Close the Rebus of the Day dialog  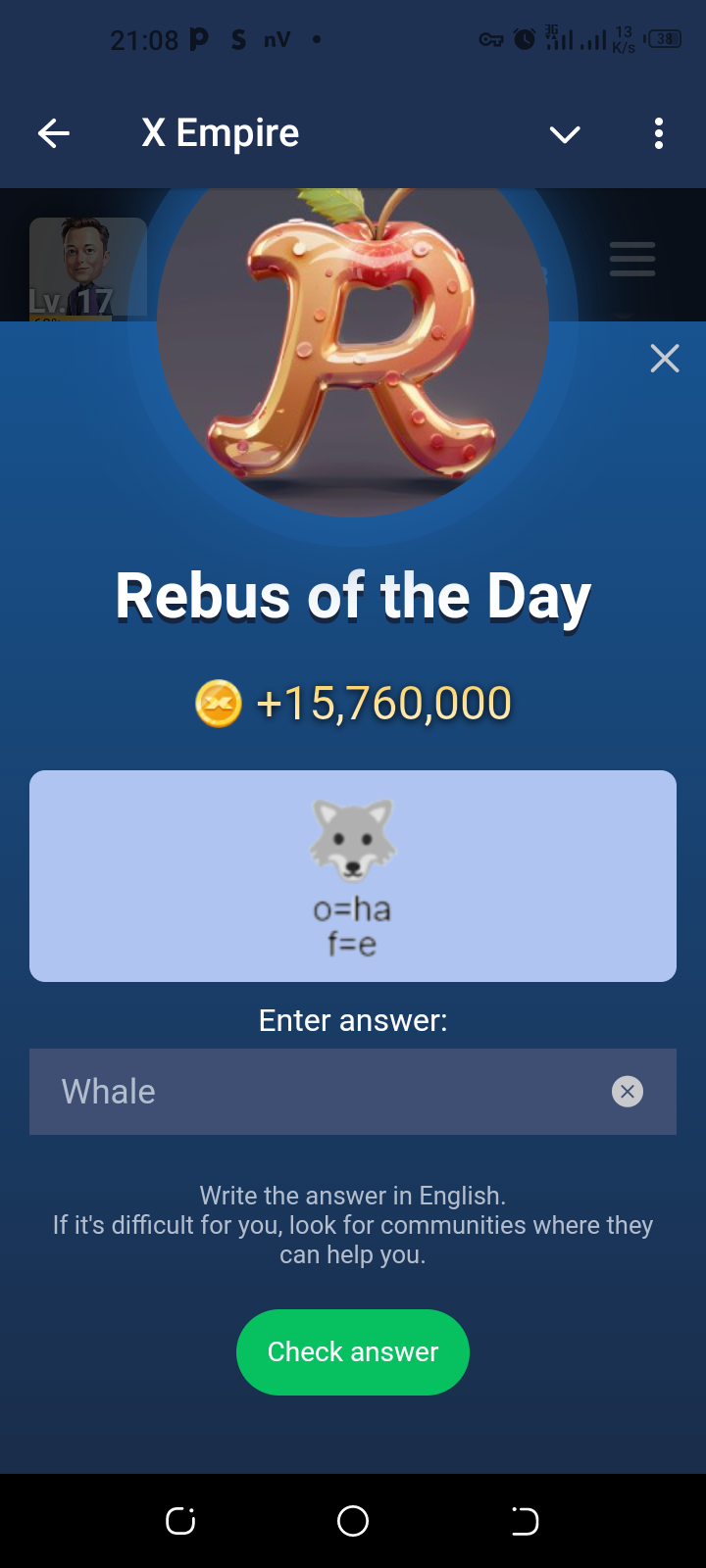tap(665, 359)
